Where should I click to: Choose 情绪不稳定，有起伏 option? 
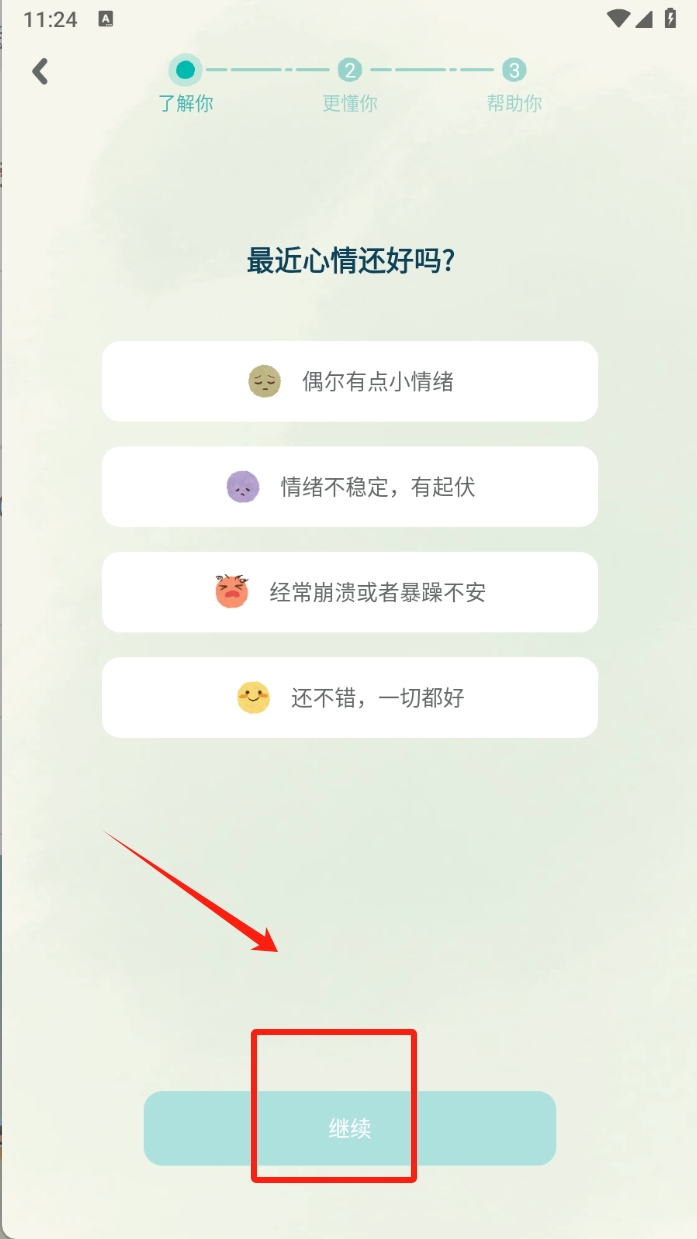click(x=350, y=487)
